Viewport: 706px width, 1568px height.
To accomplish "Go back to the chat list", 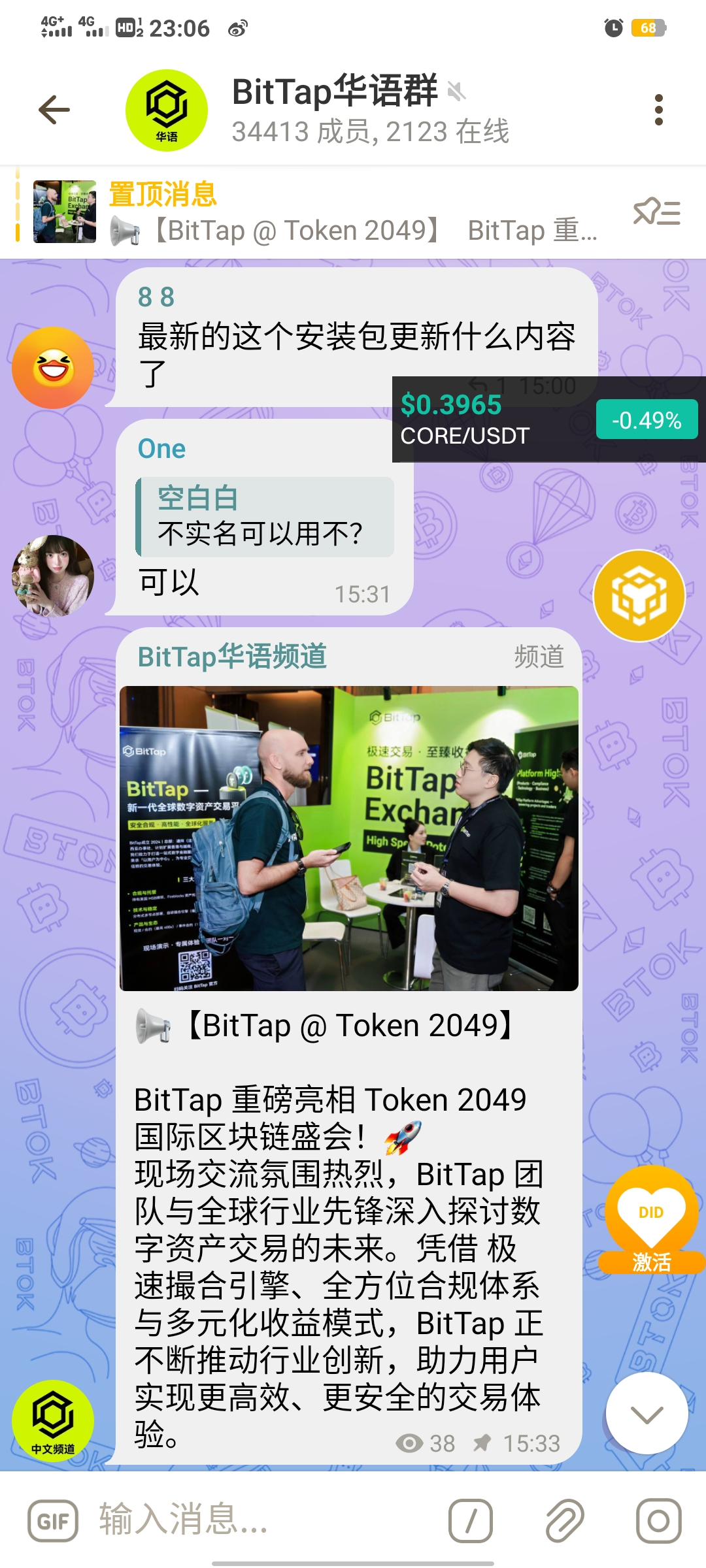I will coord(54,110).
